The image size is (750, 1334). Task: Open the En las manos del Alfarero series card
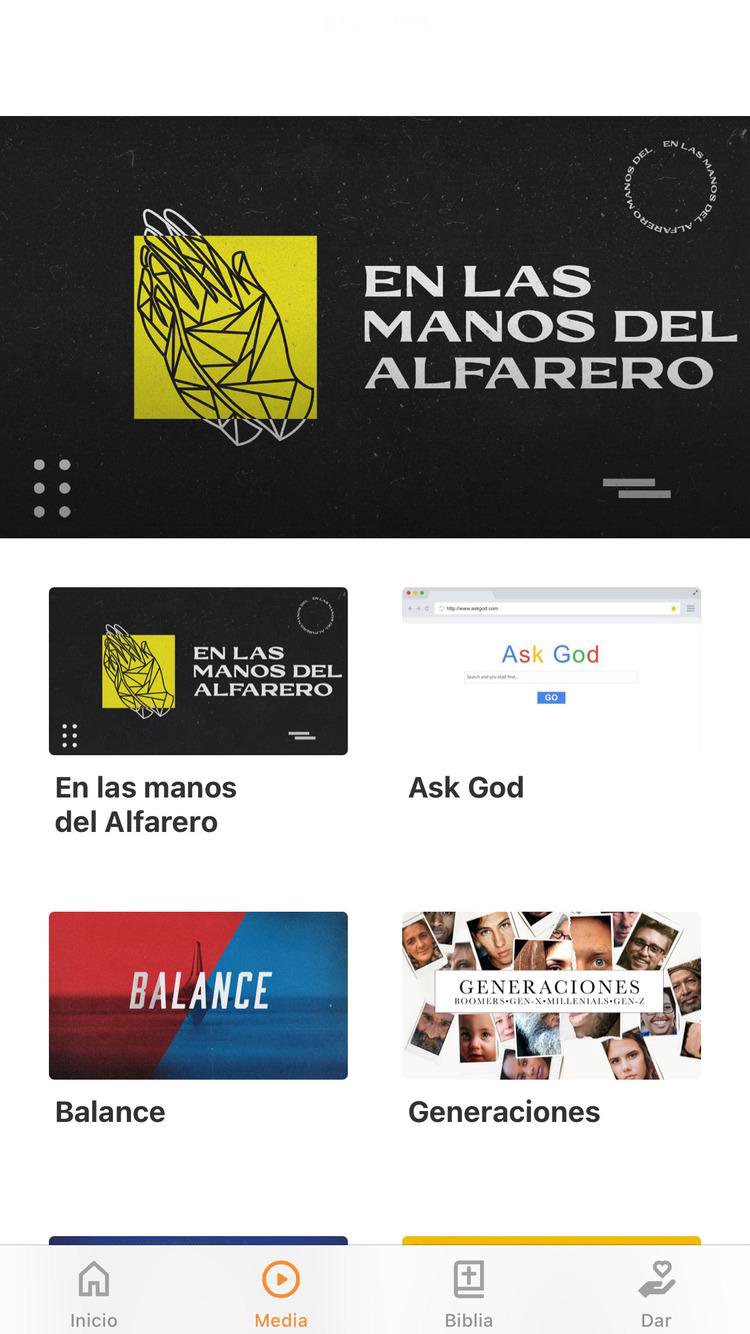[198, 671]
